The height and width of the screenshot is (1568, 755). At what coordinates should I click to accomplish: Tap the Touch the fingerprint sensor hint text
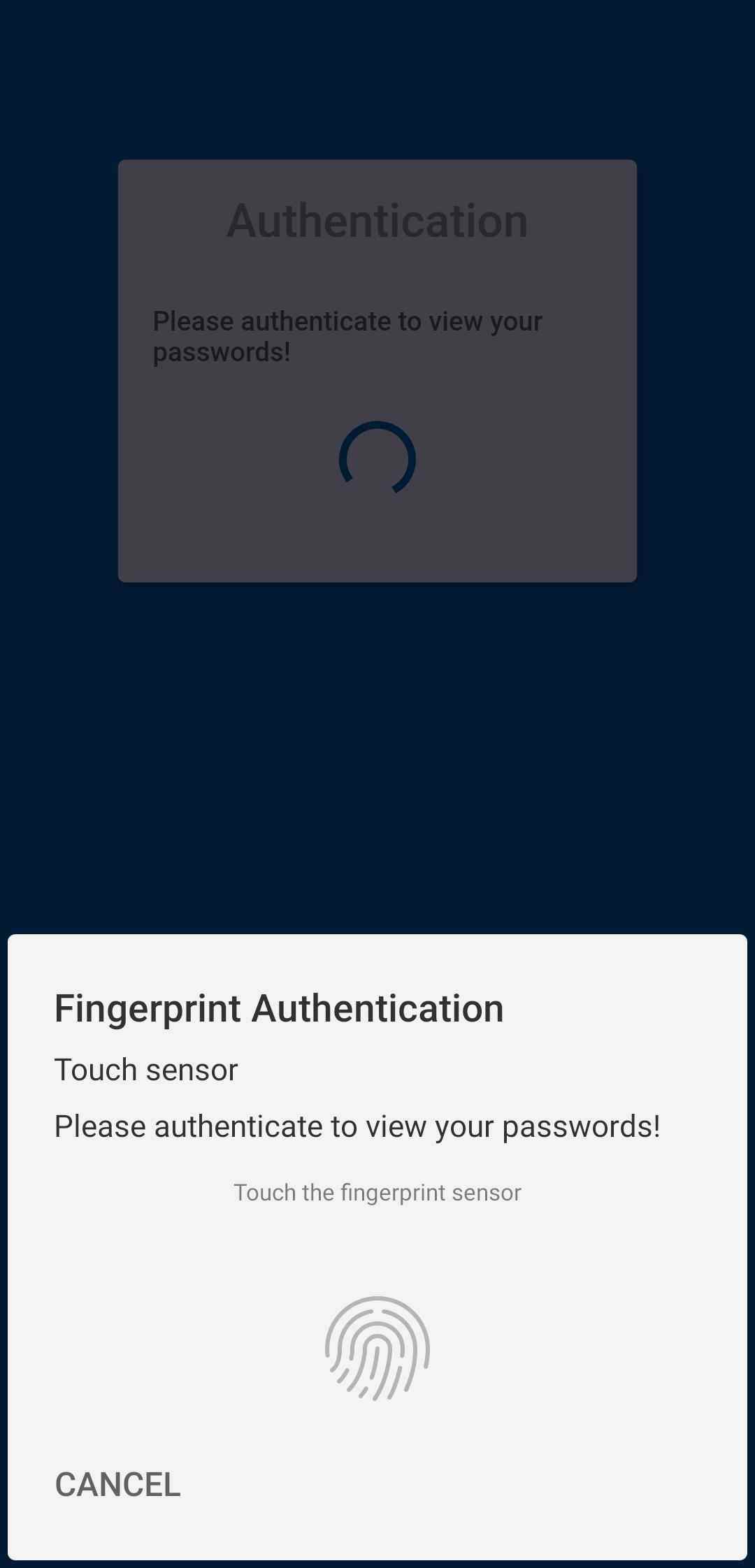(x=377, y=1192)
